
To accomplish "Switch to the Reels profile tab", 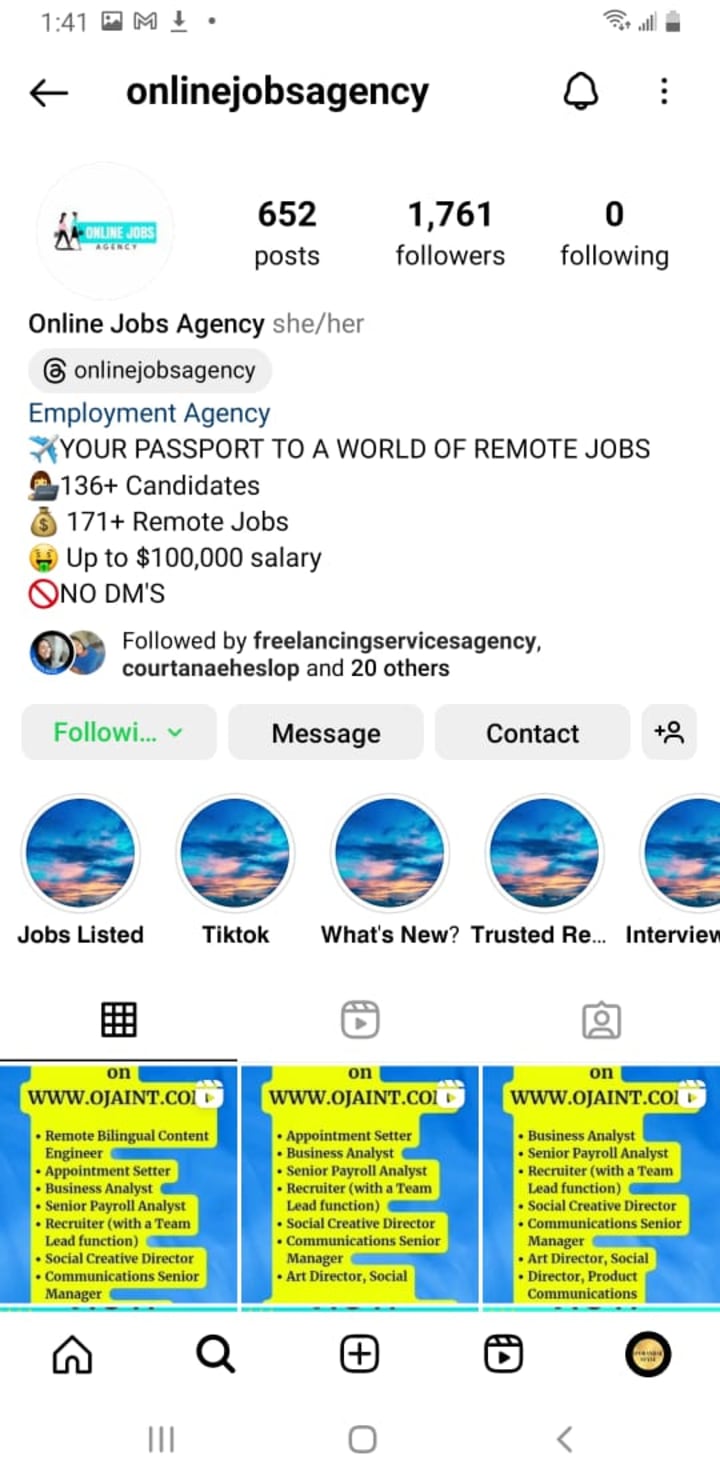I will pyautogui.click(x=360, y=1020).
